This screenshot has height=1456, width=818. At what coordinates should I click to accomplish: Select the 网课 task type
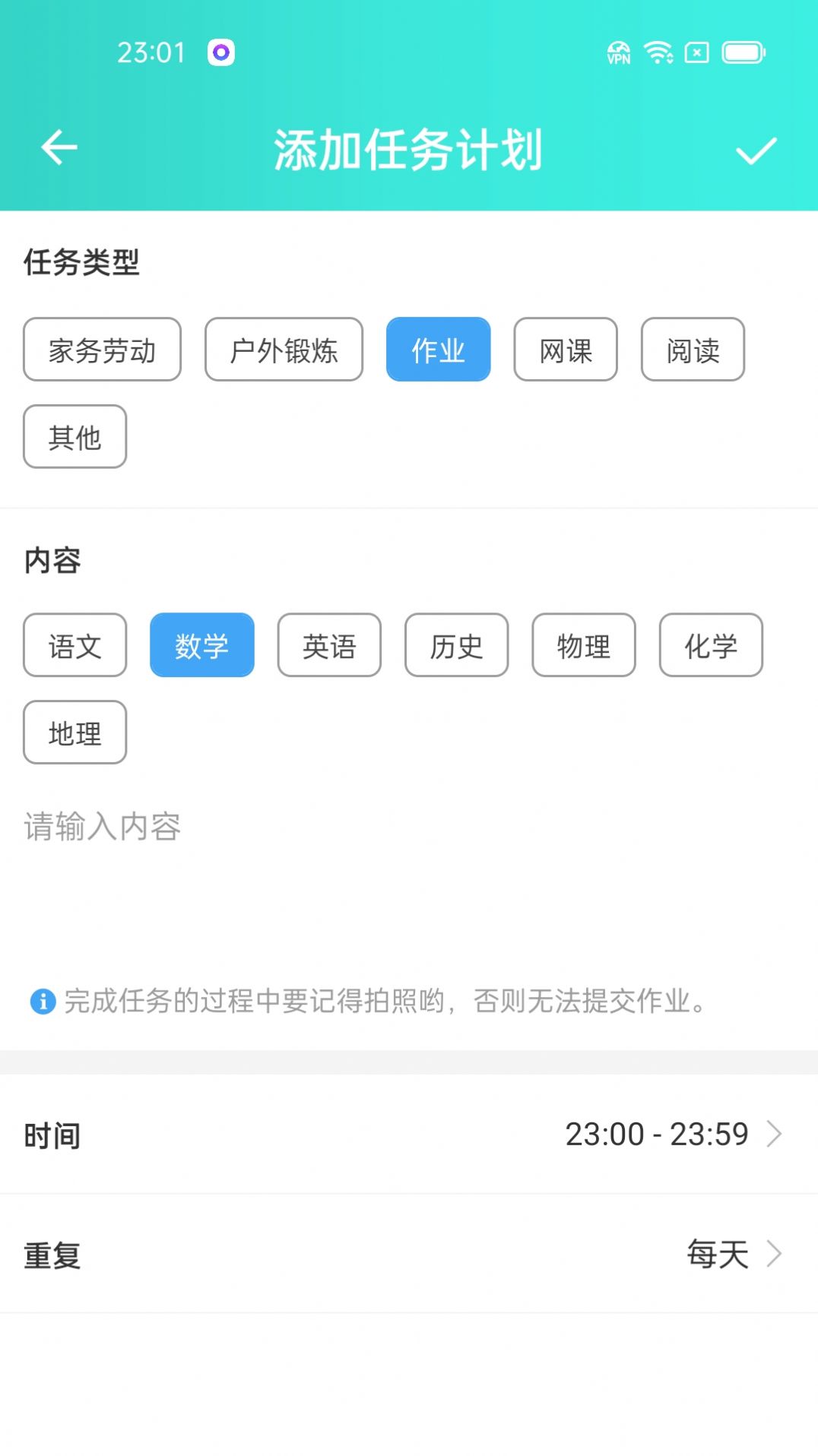pyautogui.click(x=566, y=350)
